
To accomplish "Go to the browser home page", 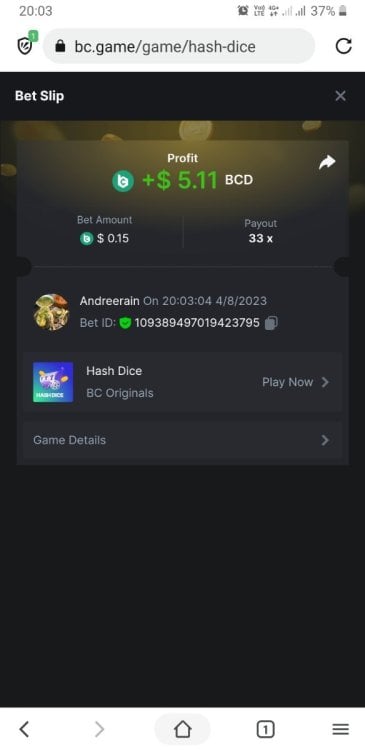I will click(x=182, y=729).
